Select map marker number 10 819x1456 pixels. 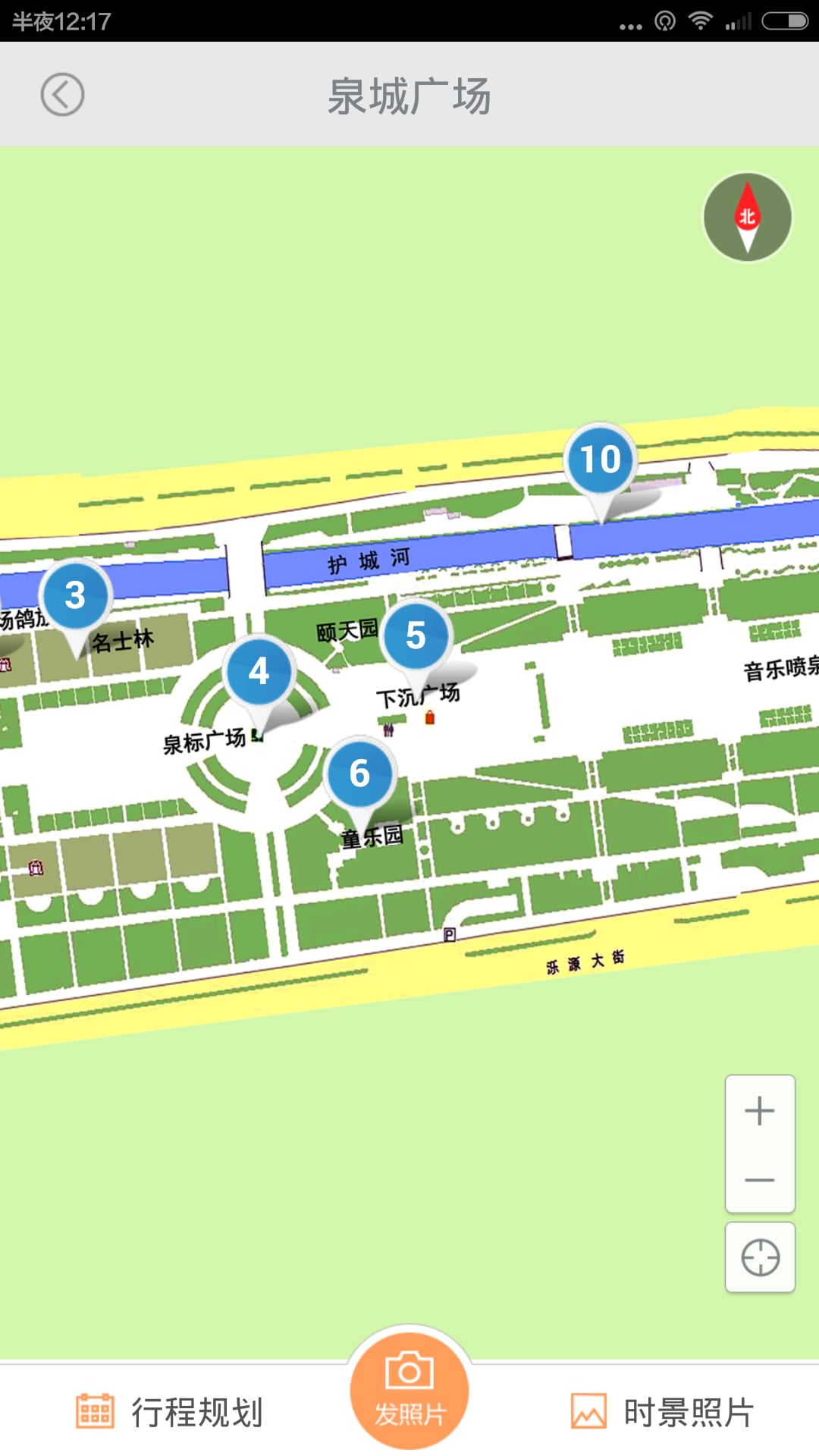[600, 460]
